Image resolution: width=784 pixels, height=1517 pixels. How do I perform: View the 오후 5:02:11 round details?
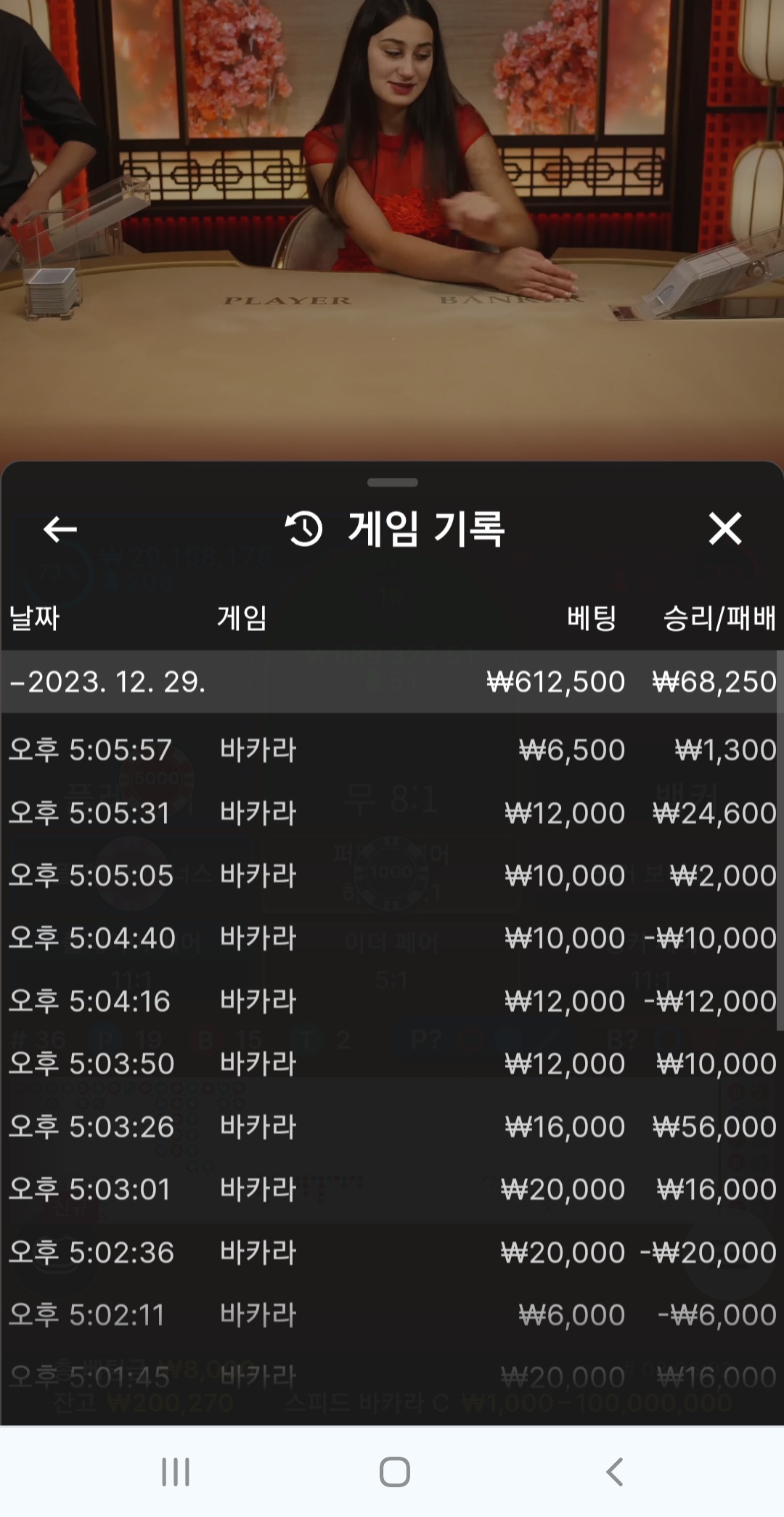pos(392,1314)
